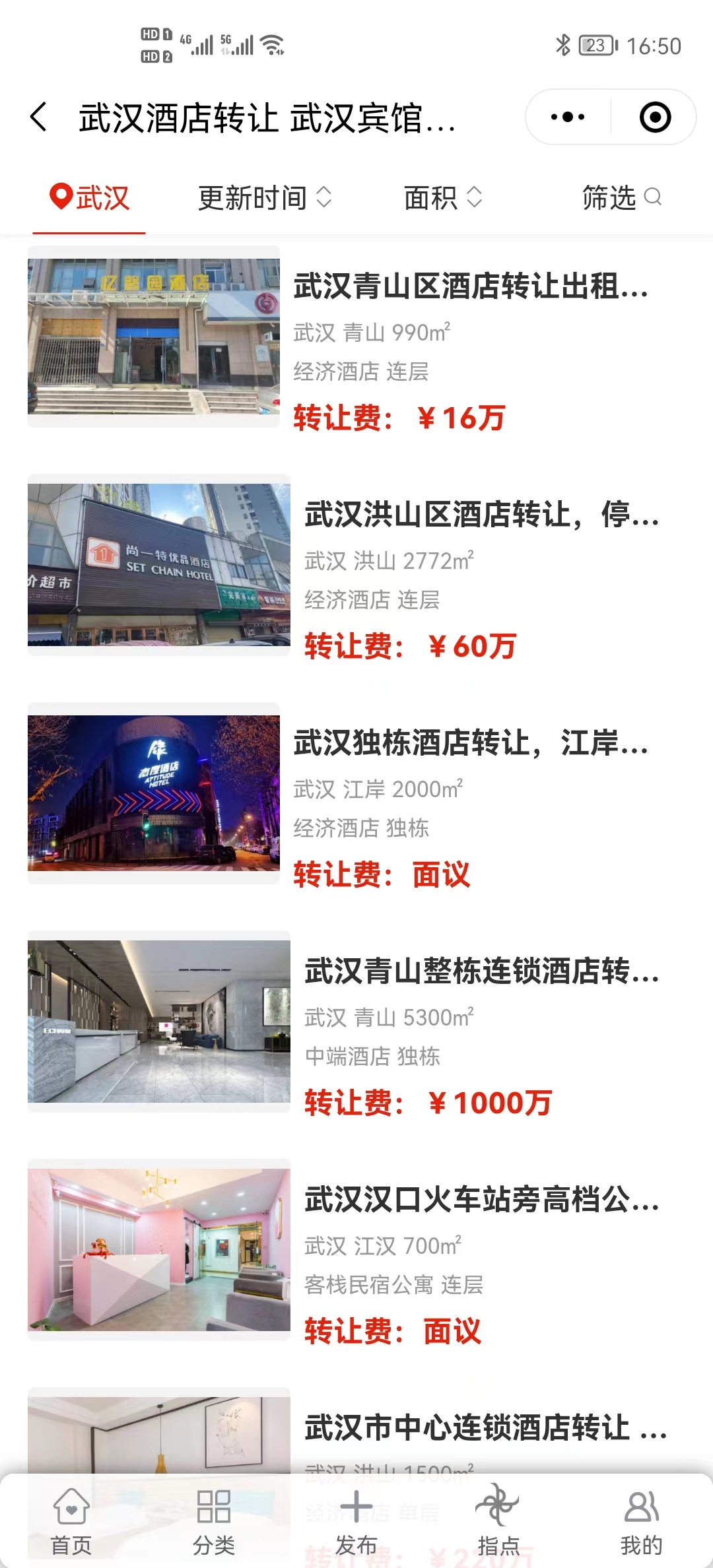The height and width of the screenshot is (1568, 713).
Task: Open the 筛选 filter search
Action: point(621,197)
